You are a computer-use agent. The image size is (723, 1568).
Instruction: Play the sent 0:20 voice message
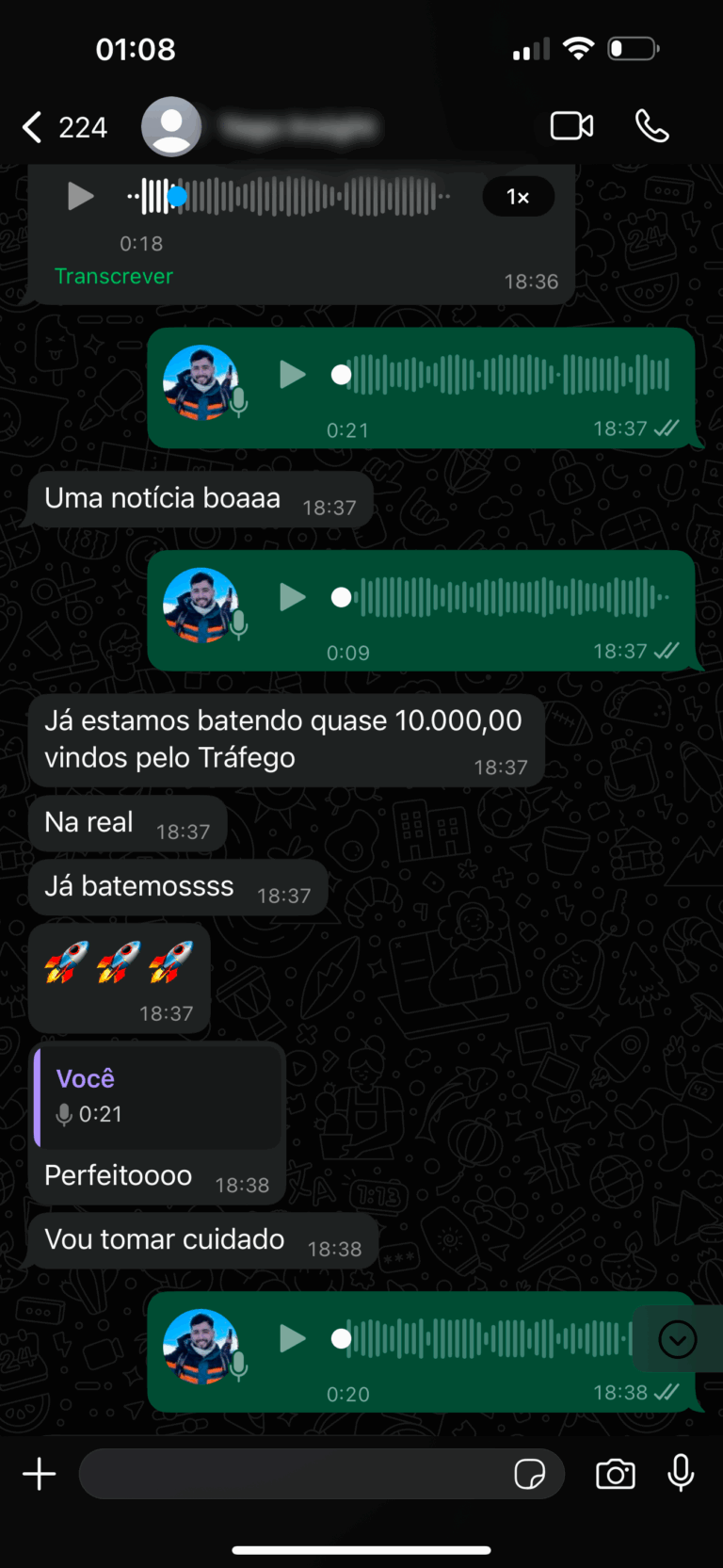tap(293, 1338)
